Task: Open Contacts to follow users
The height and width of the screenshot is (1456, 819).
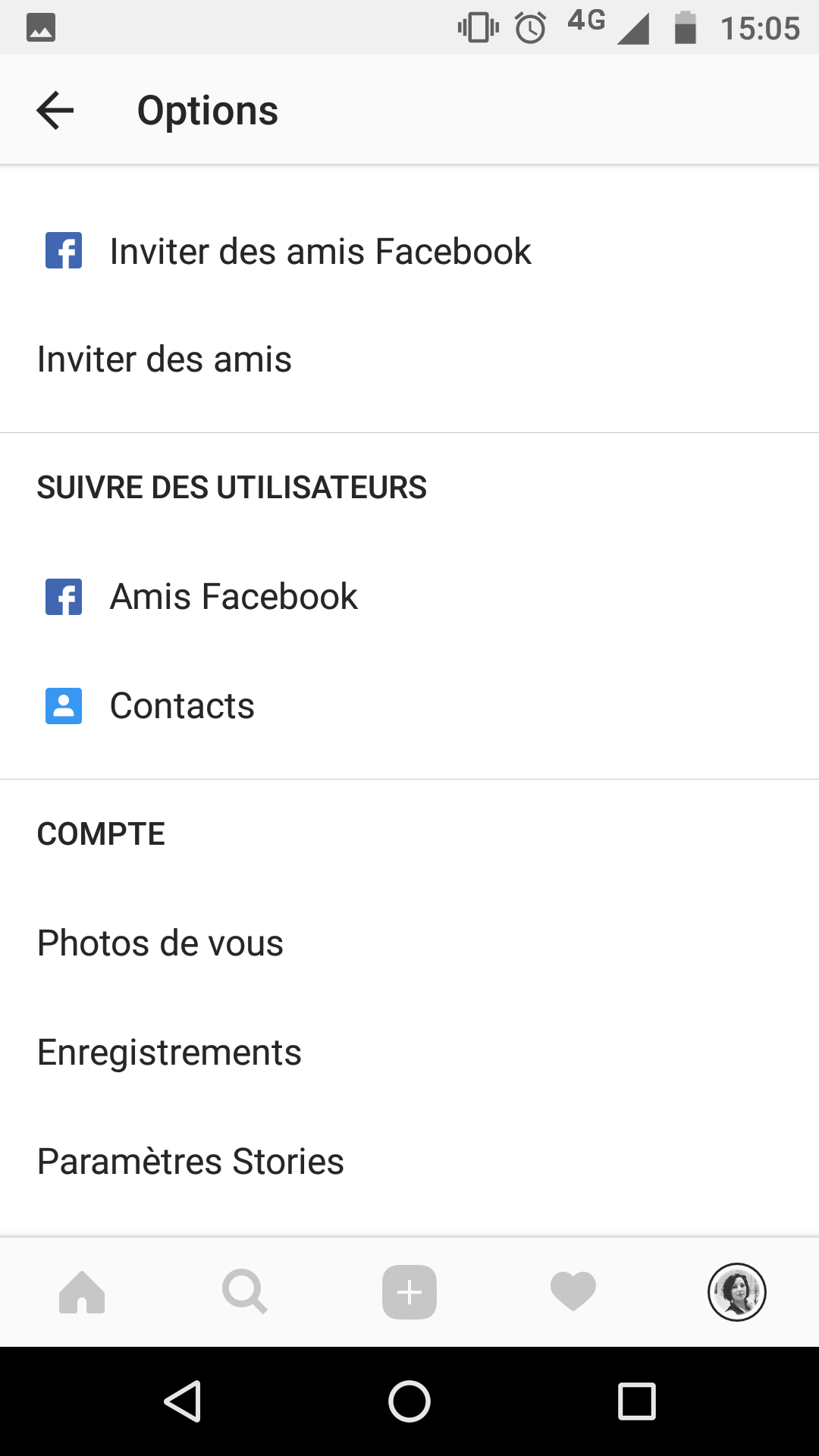Action: pos(409,706)
